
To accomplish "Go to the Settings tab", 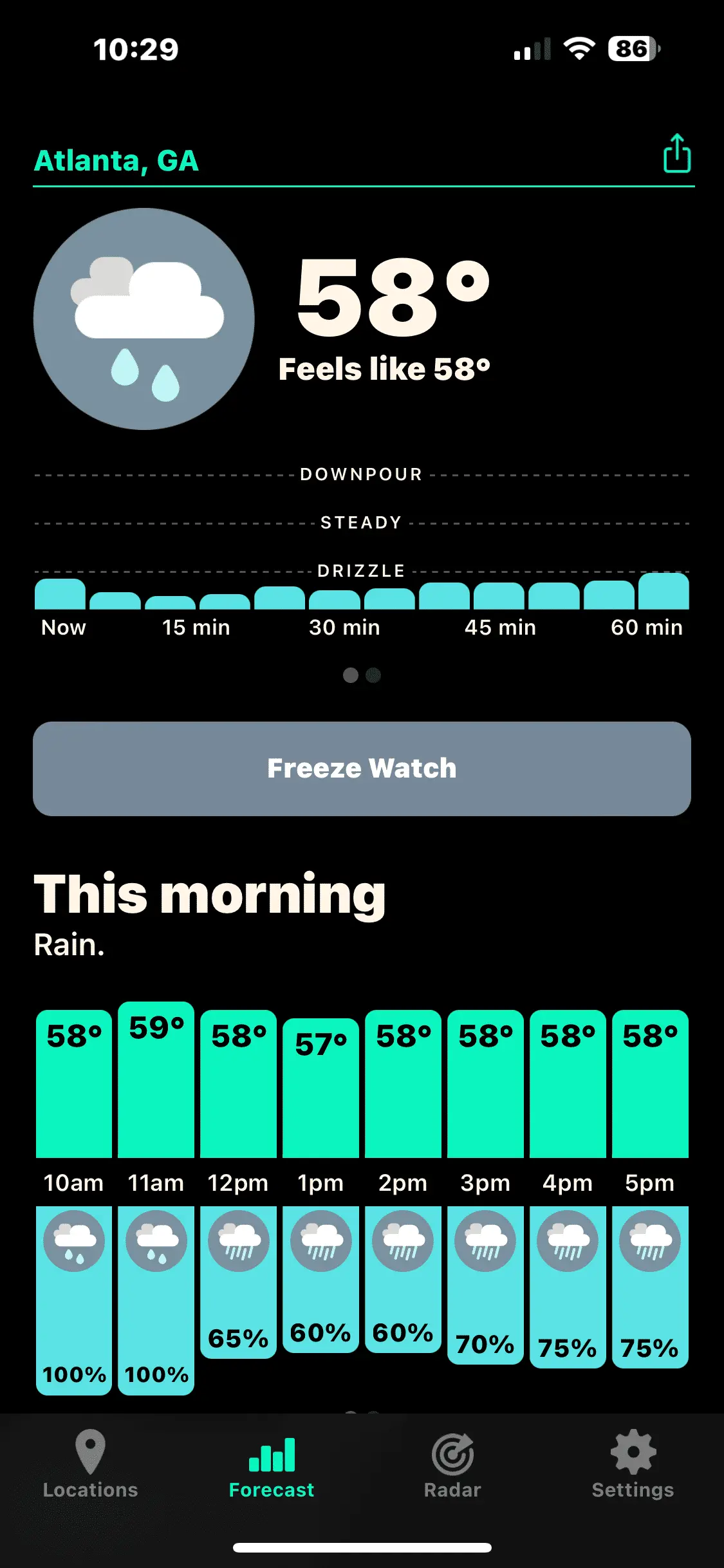I will [x=633, y=1462].
